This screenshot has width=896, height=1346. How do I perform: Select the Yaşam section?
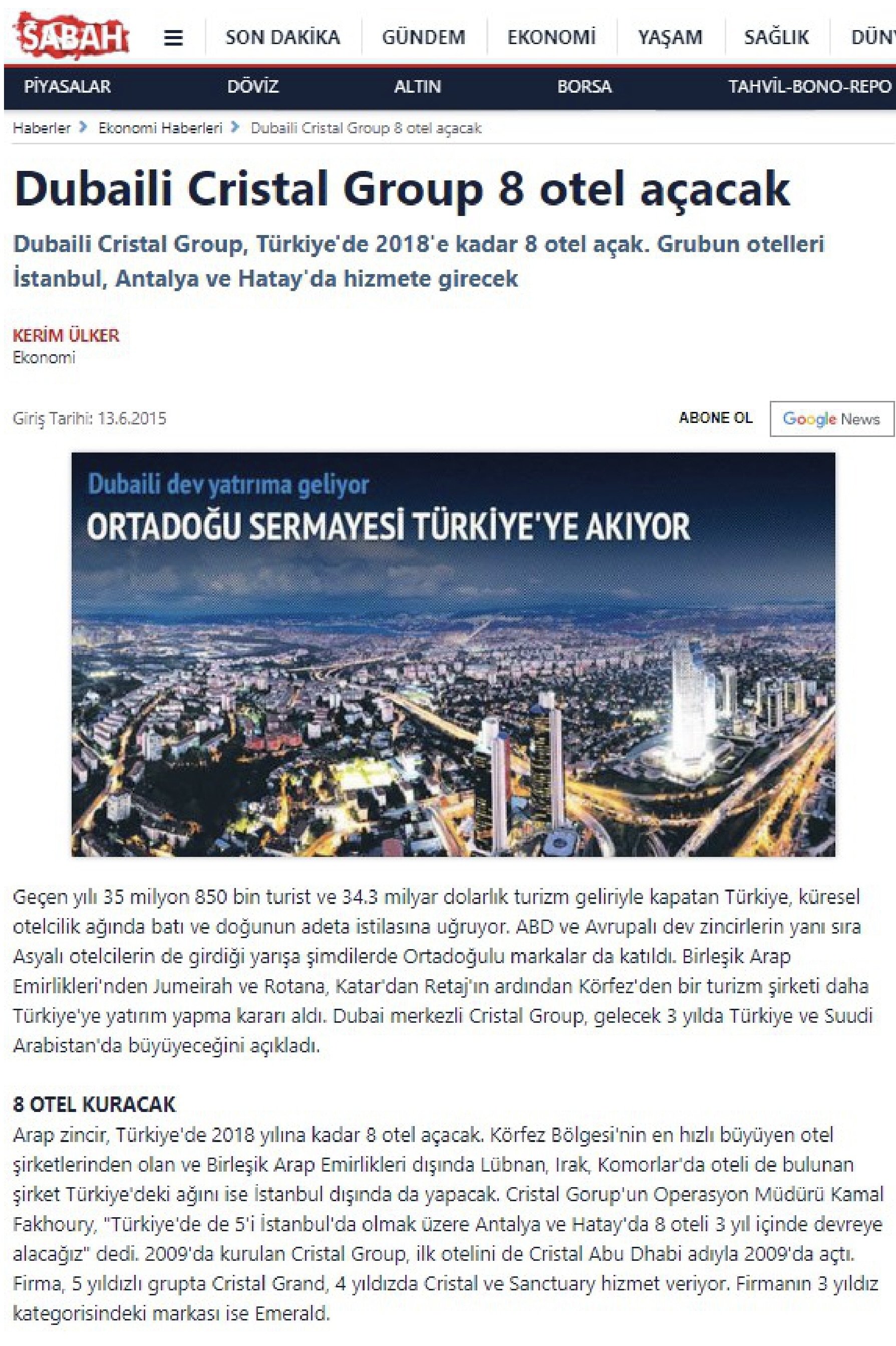(670, 38)
